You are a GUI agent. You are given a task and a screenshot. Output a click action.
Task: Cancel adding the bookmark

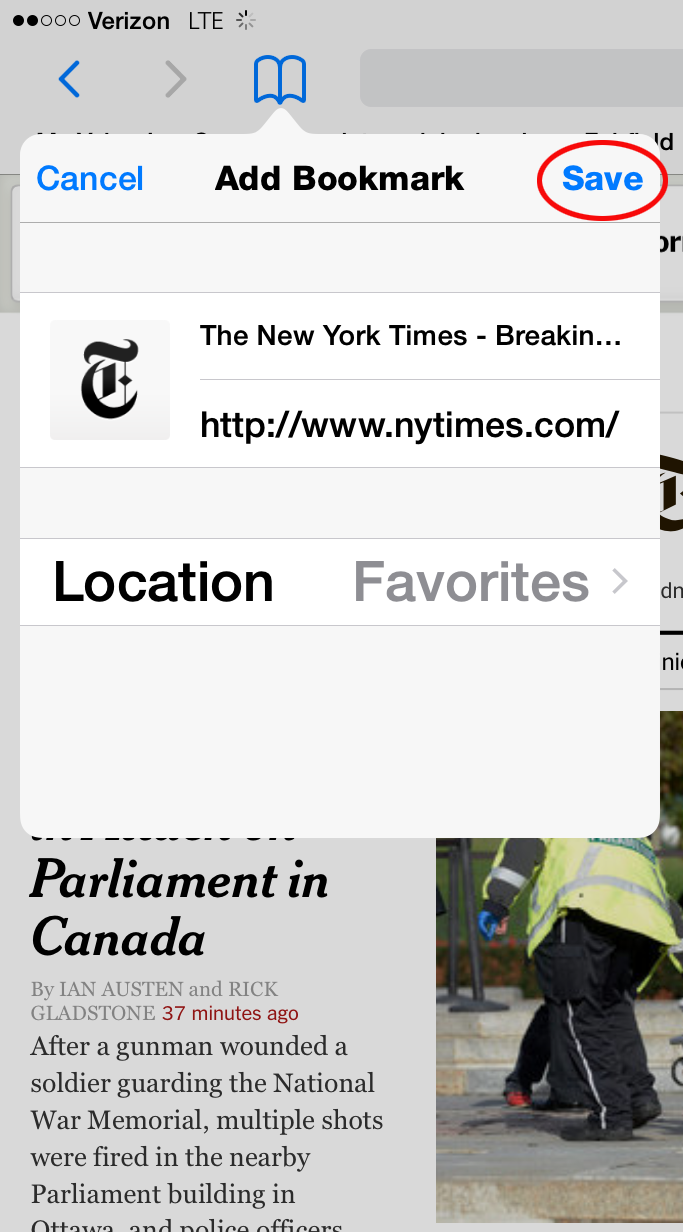coord(90,179)
